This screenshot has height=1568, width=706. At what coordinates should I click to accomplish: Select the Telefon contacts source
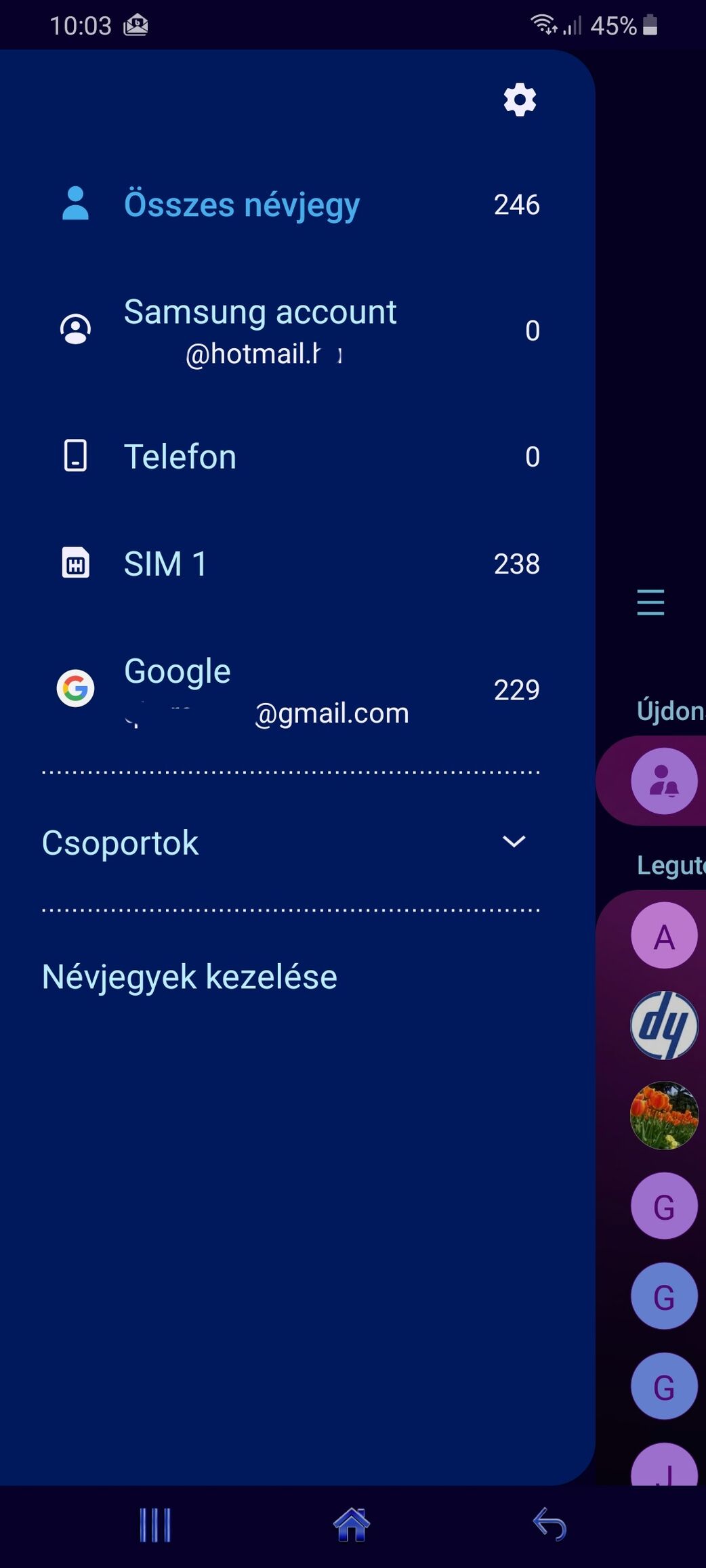(x=297, y=457)
